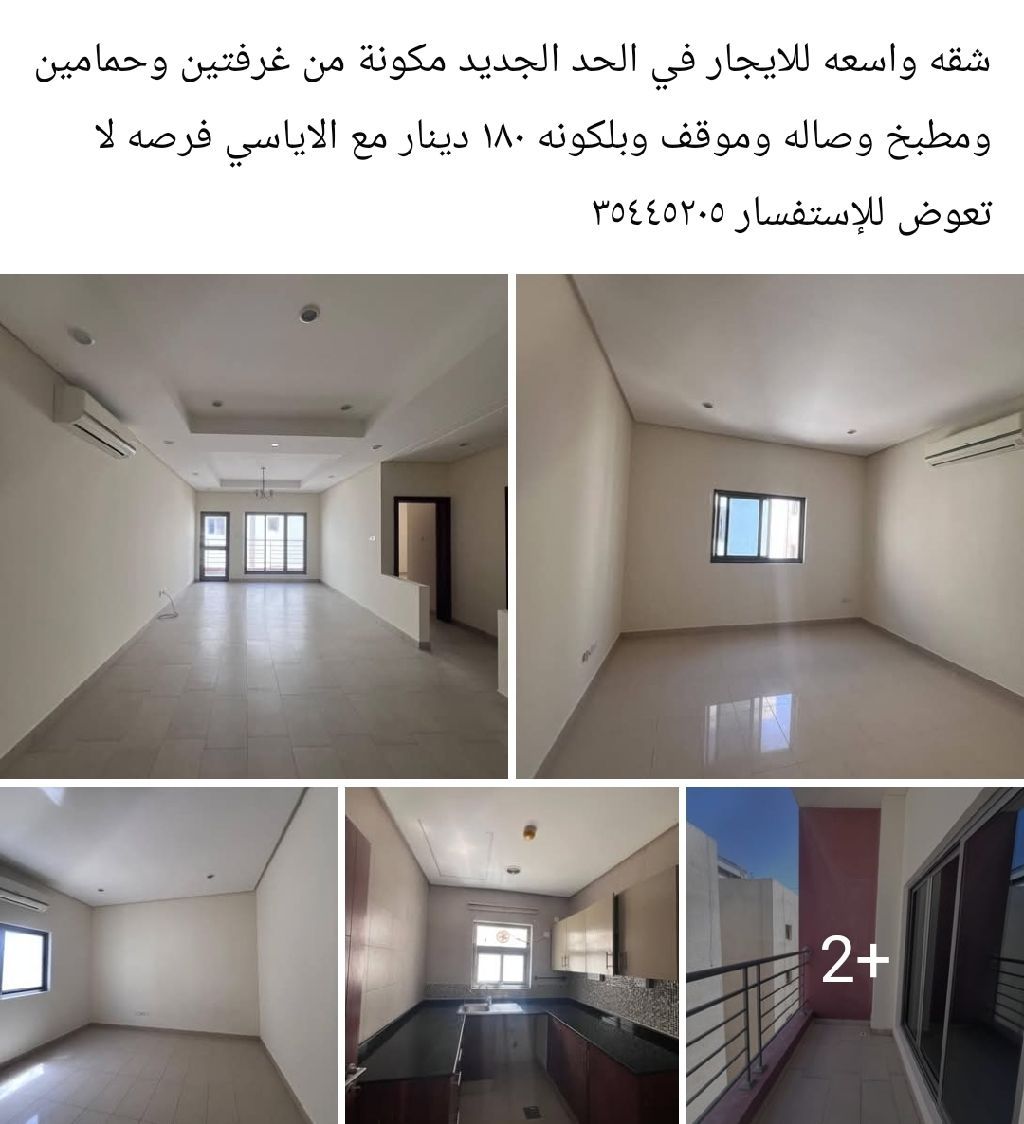The height and width of the screenshot is (1124, 1024).
Task: Open the living hall photo with chandelier
Action: pyautogui.click(x=253, y=526)
